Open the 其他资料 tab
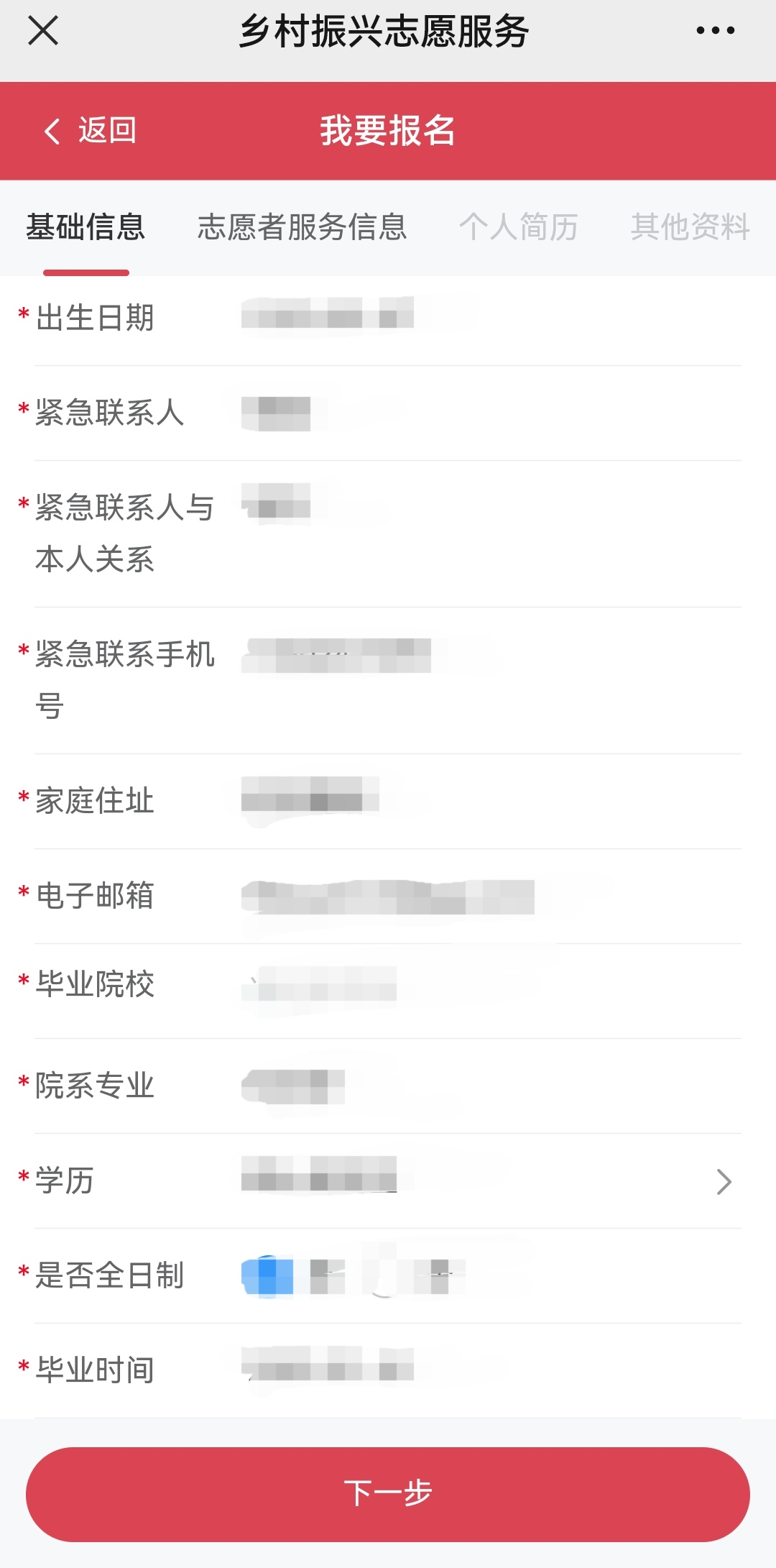The height and width of the screenshot is (1568, 776). coord(690,227)
